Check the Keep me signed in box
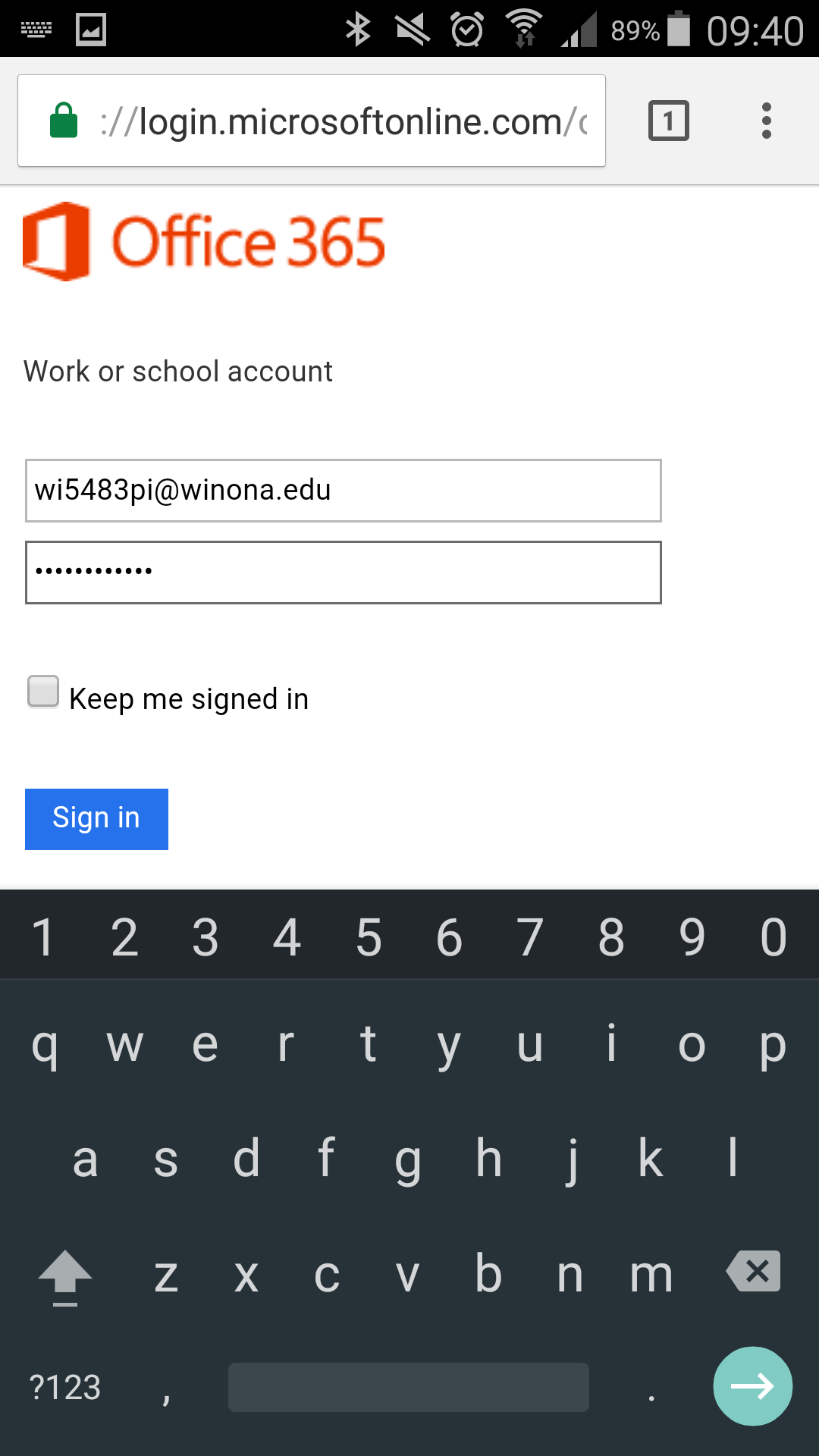The width and height of the screenshot is (819, 1456). [43, 692]
